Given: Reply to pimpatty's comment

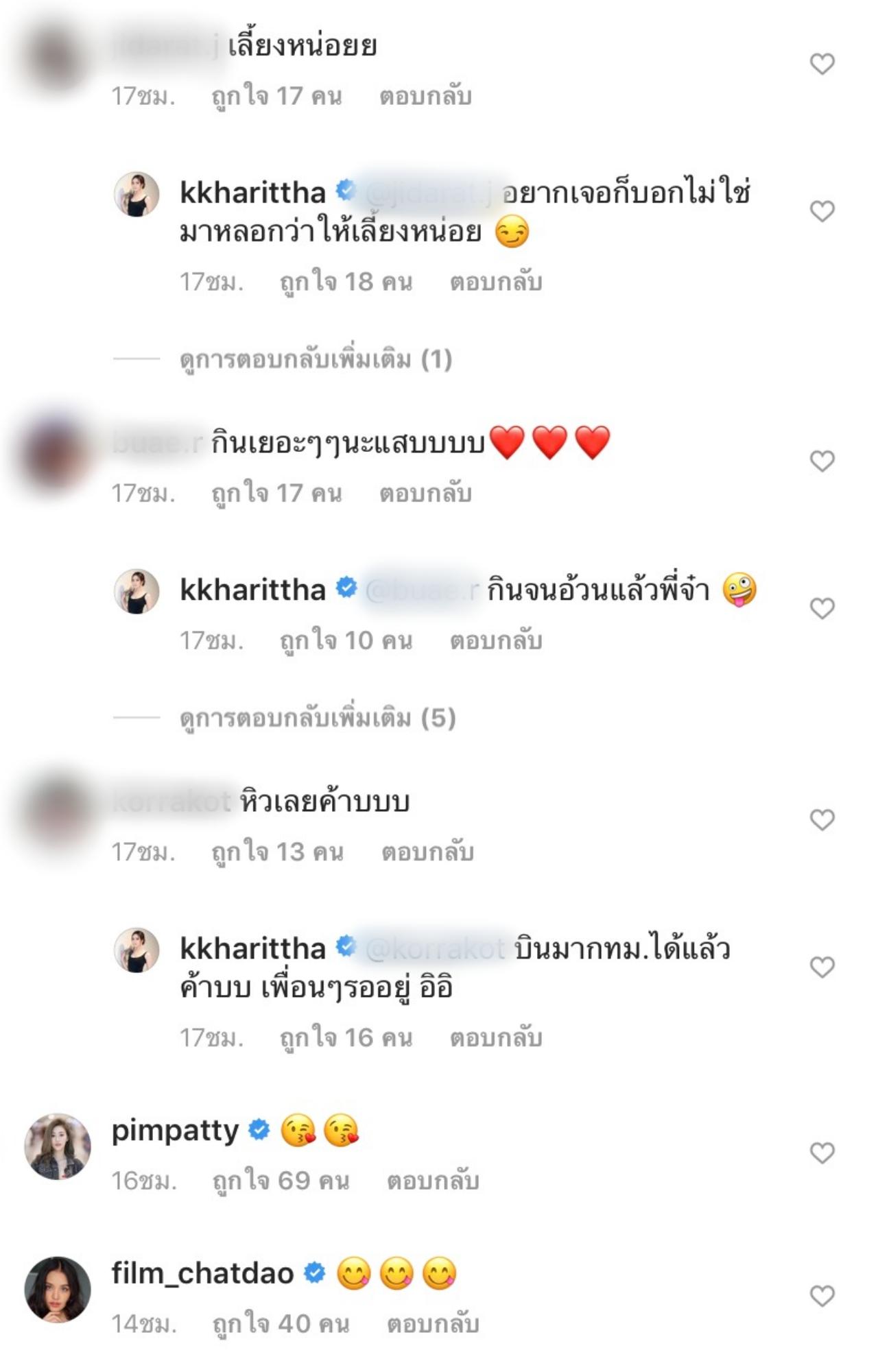Looking at the screenshot, I should coord(433,1181).
